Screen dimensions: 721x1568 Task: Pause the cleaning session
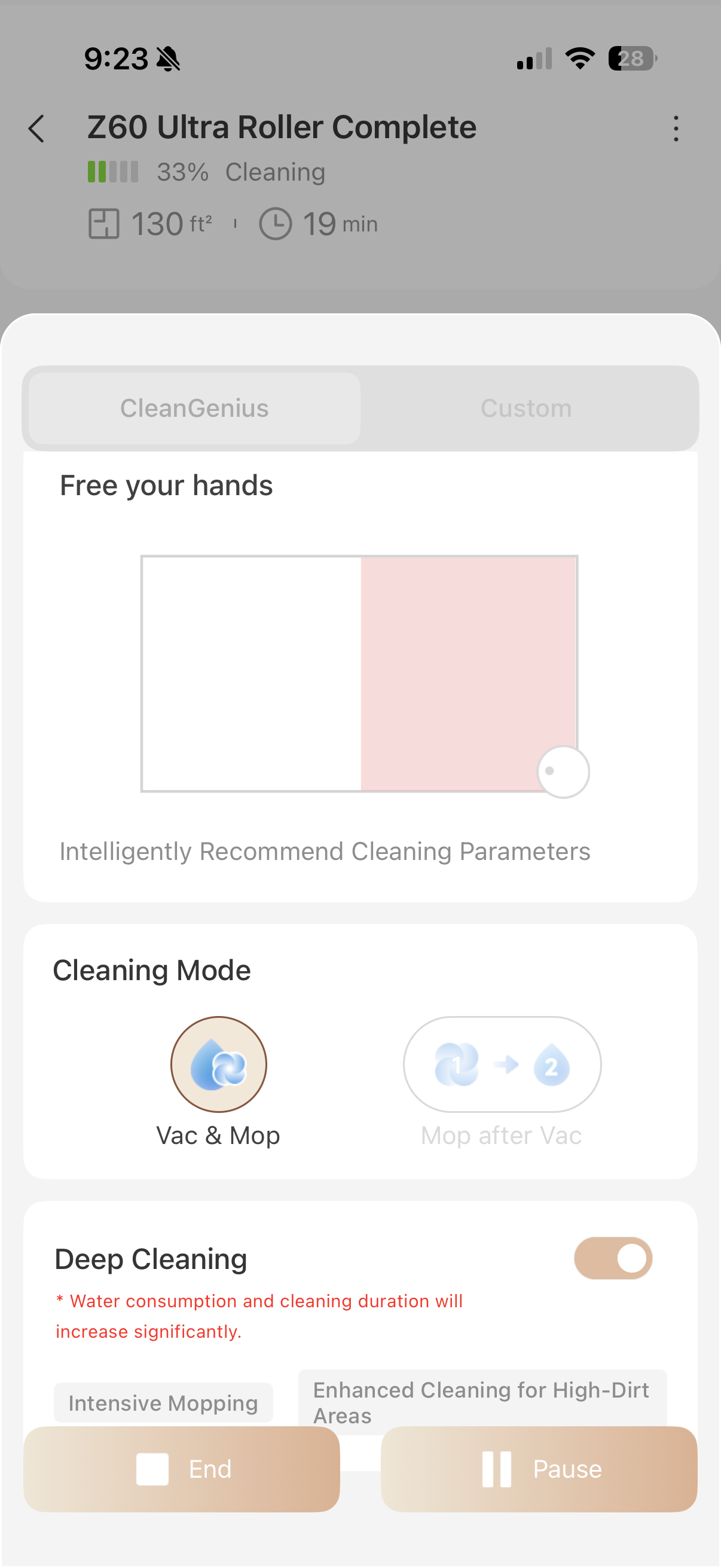pyautogui.click(x=539, y=1468)
